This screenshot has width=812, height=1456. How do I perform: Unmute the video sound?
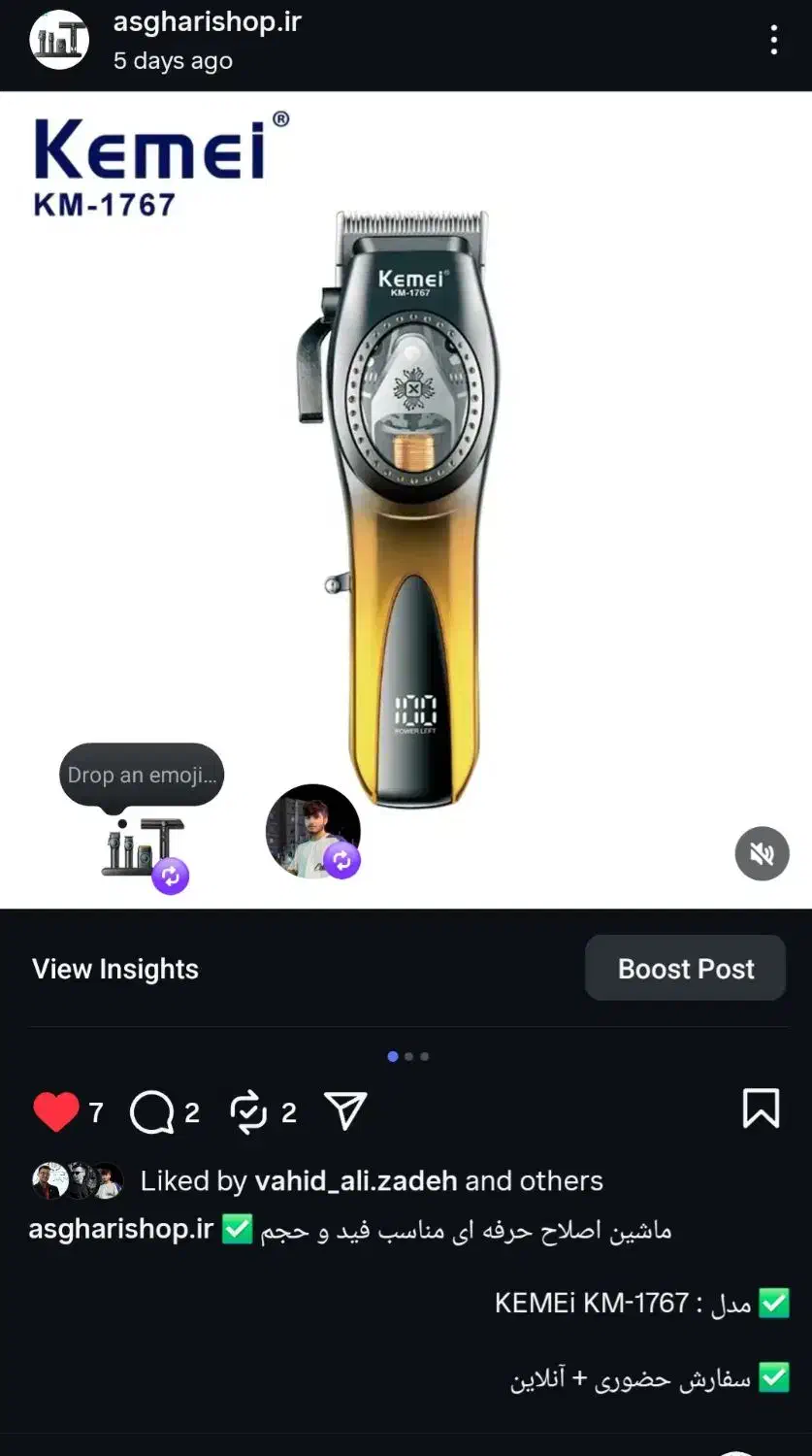(x=762, y=853)
